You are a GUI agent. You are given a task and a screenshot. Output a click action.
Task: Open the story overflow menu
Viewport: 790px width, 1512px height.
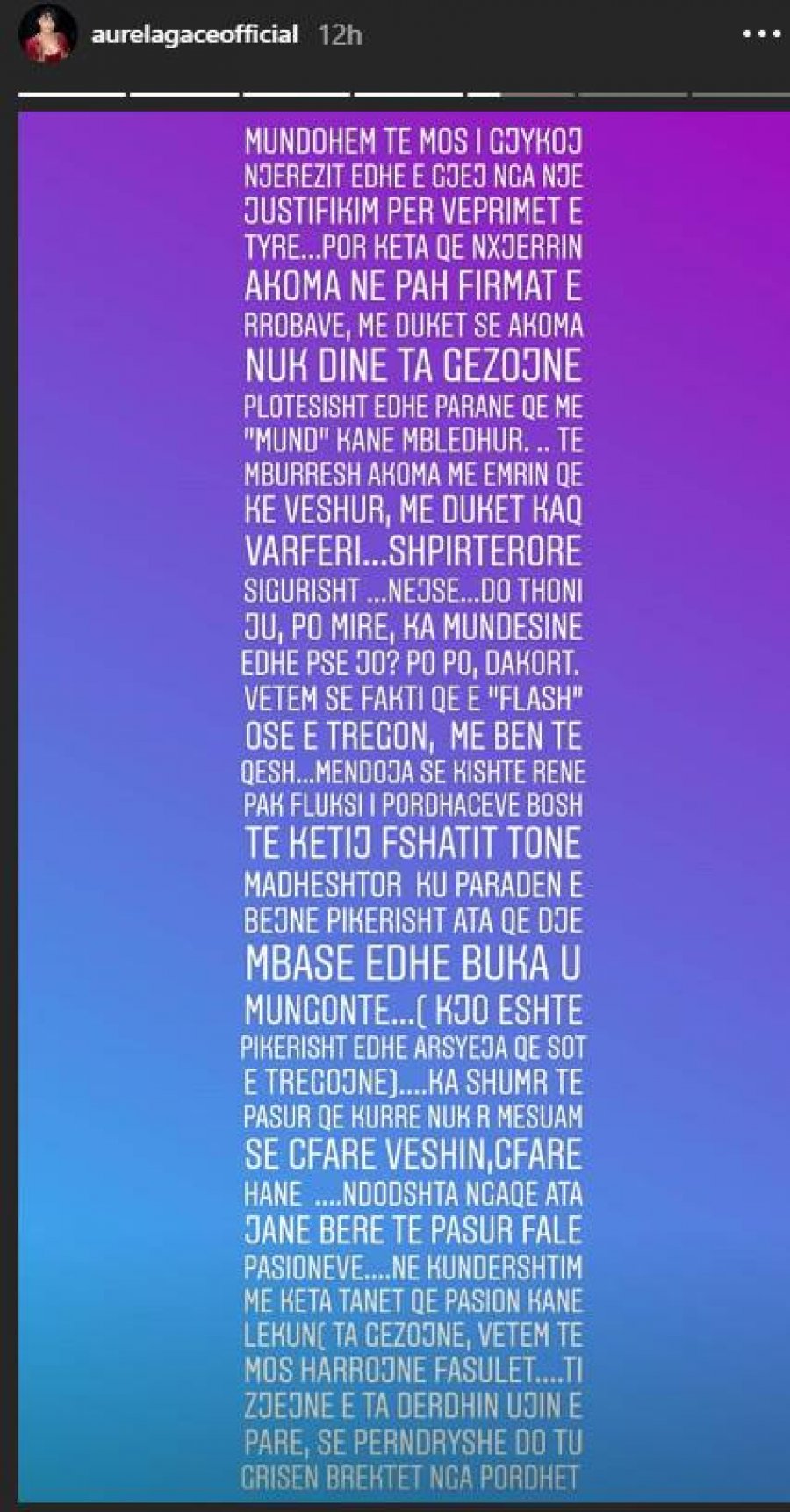[760, 35]
